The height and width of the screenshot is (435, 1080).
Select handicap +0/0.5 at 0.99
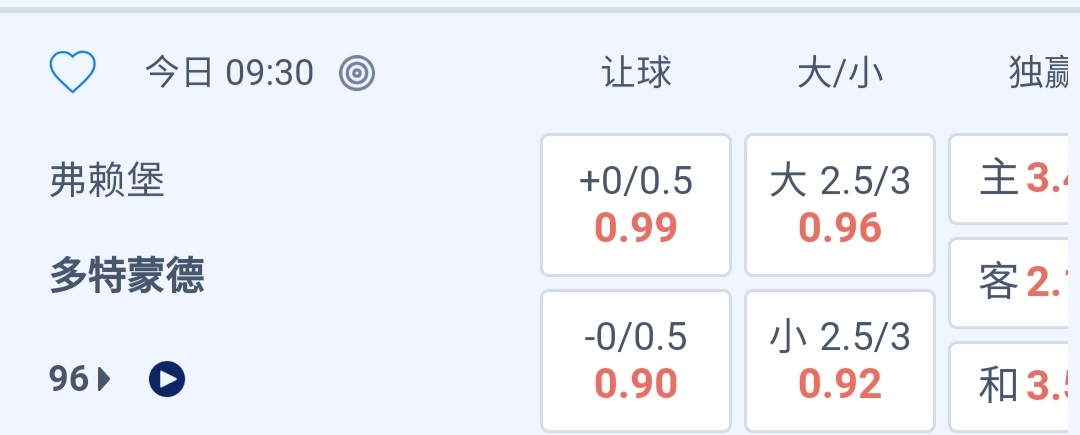click(636, 205)
